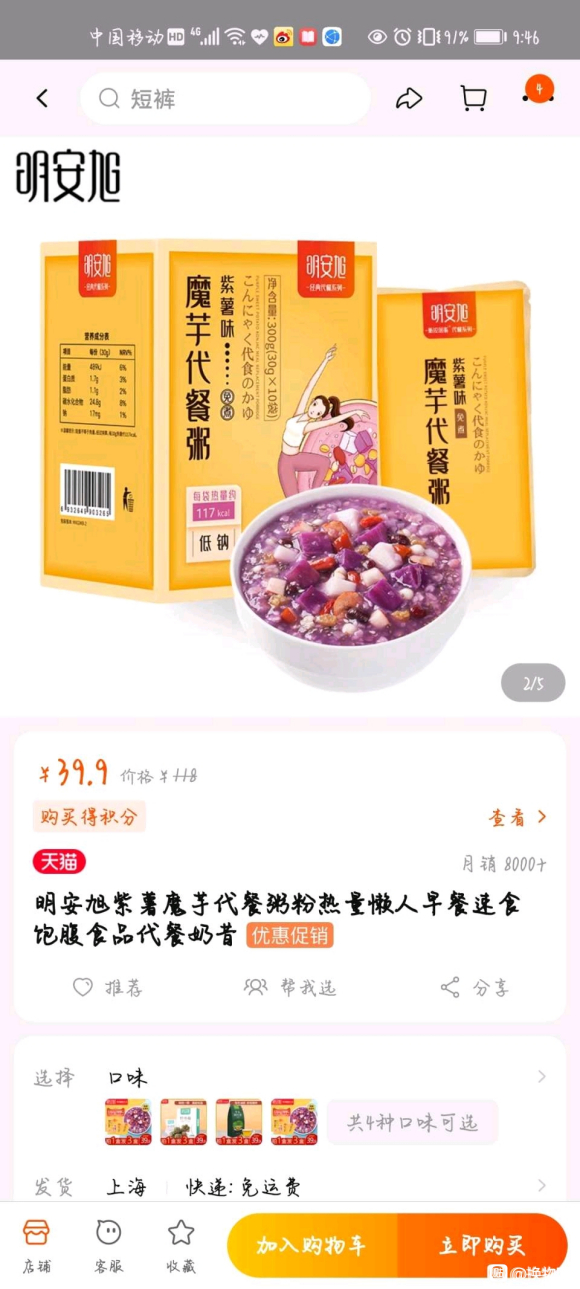Tap 共4种口味可选 to choose flavor
The height and width of the screenshot is (1289, 580).
(412, 1122)
